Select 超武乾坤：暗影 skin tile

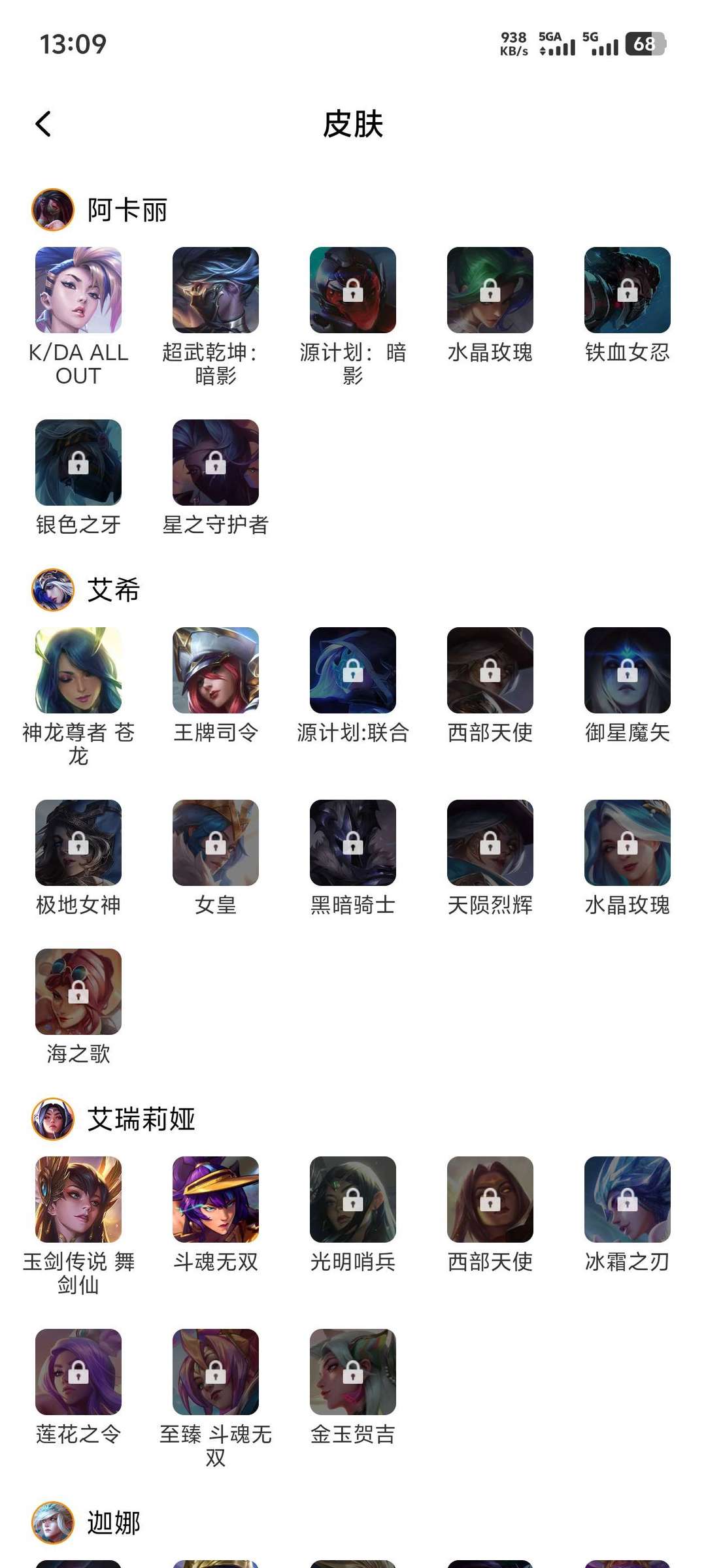[x=216, y=290]
